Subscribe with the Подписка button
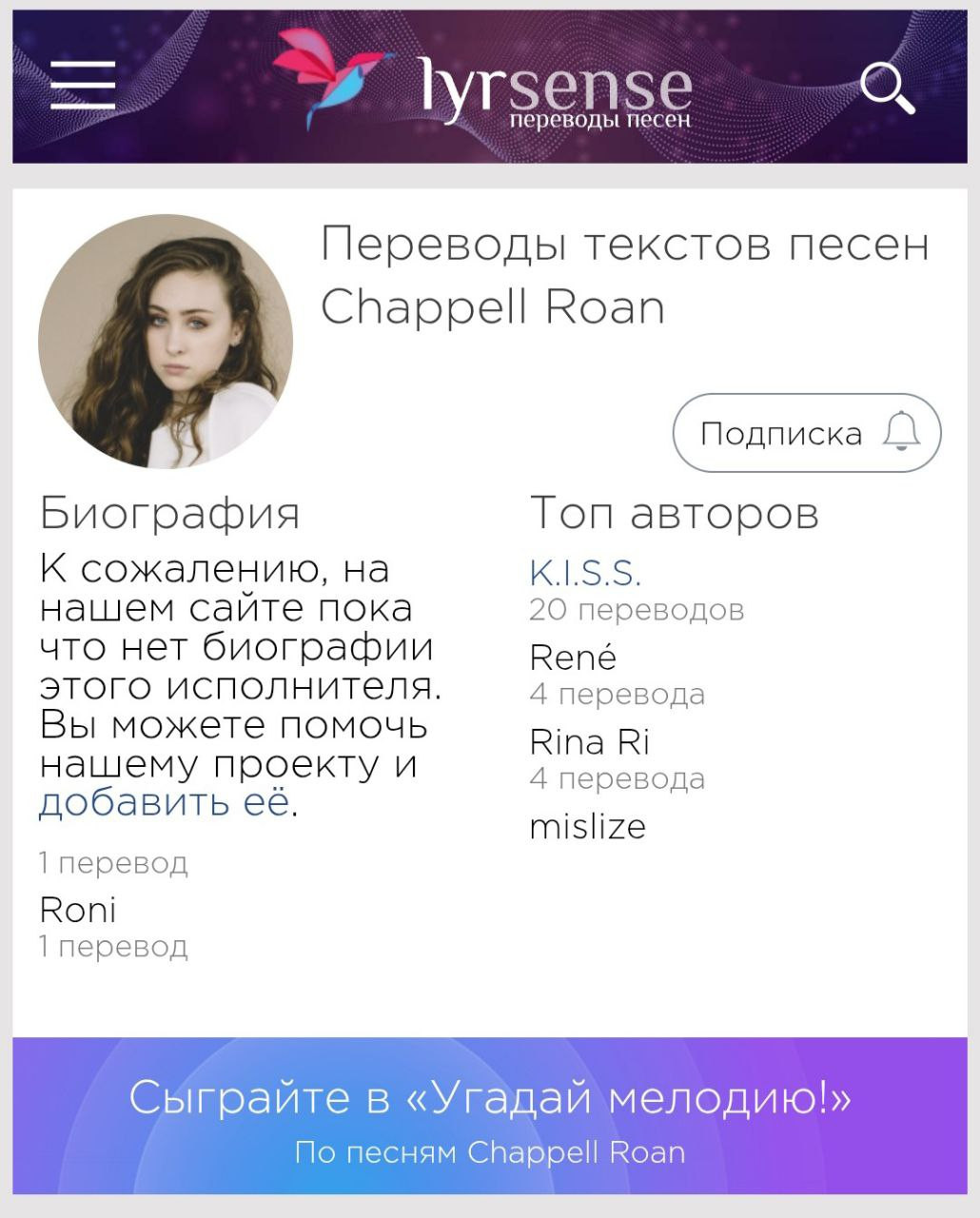This screenshot has height=1218, width=980. coord(806,434)
